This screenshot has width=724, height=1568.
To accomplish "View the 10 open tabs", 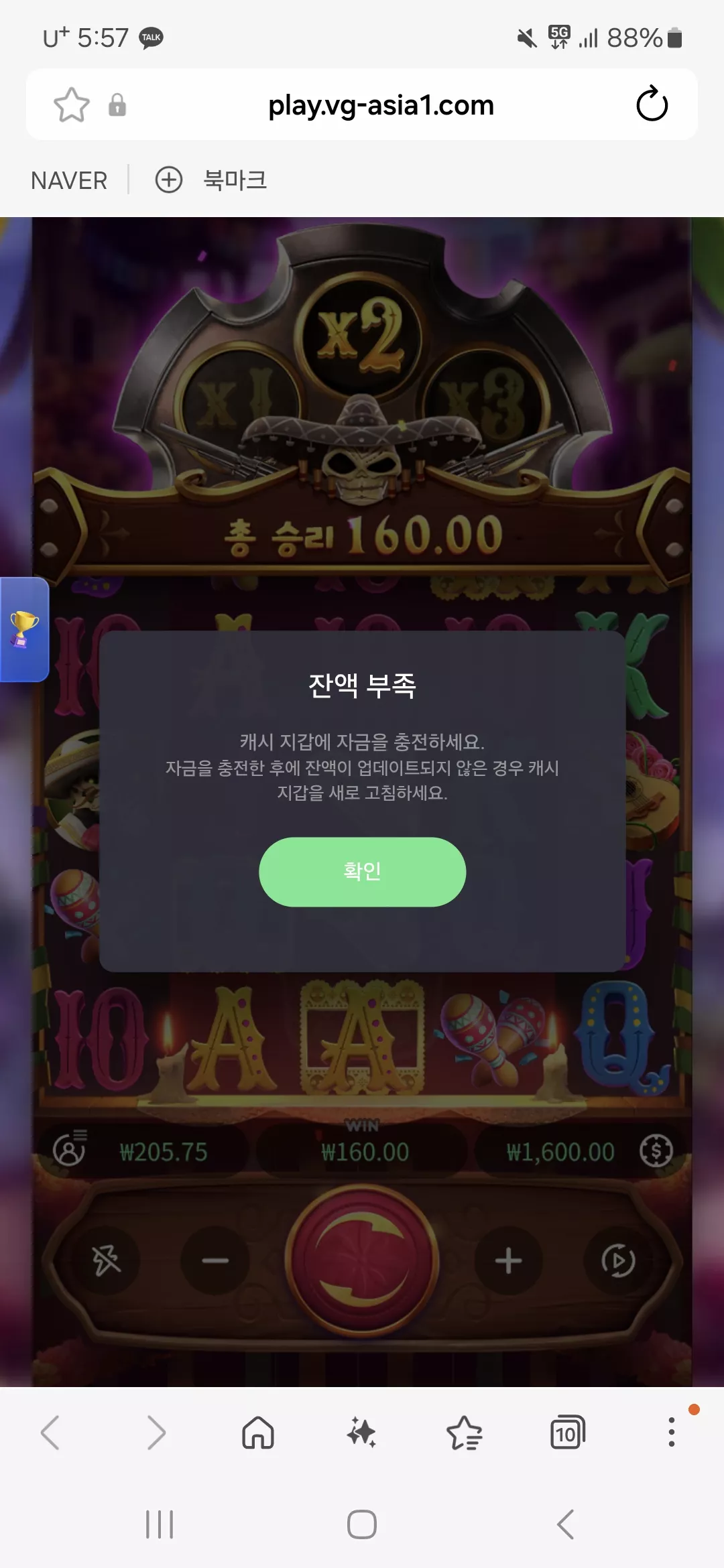I will [568, 1433].
